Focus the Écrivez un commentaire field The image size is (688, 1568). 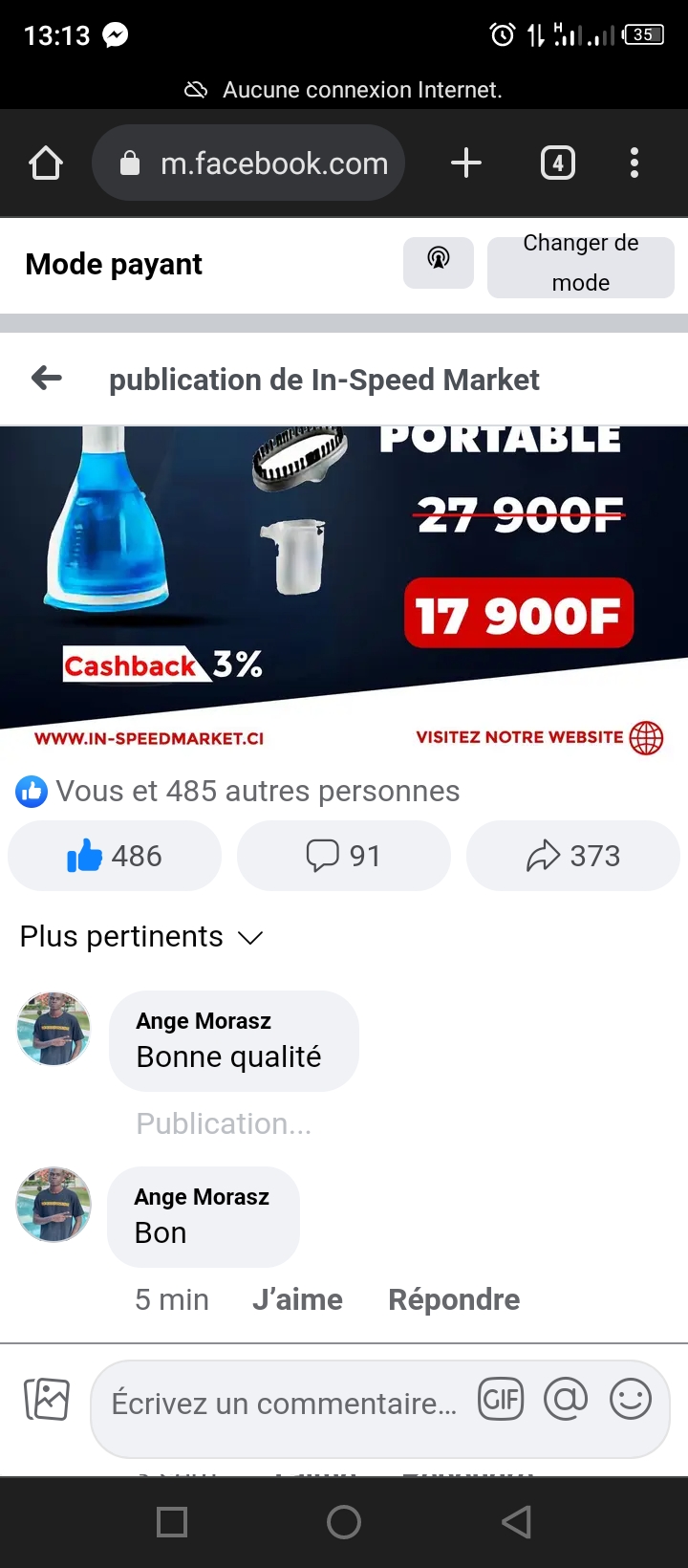284,1404
